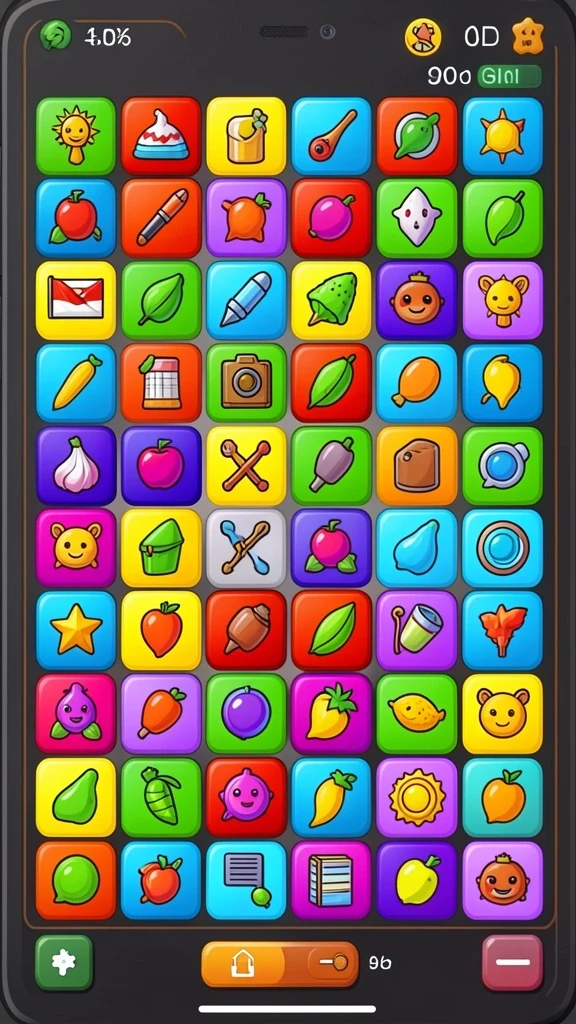Viewport: 576px width, 1024px height.
Task: Select the blue tile with the gold star
Action: pyautogui.click(x=76, y=631)
